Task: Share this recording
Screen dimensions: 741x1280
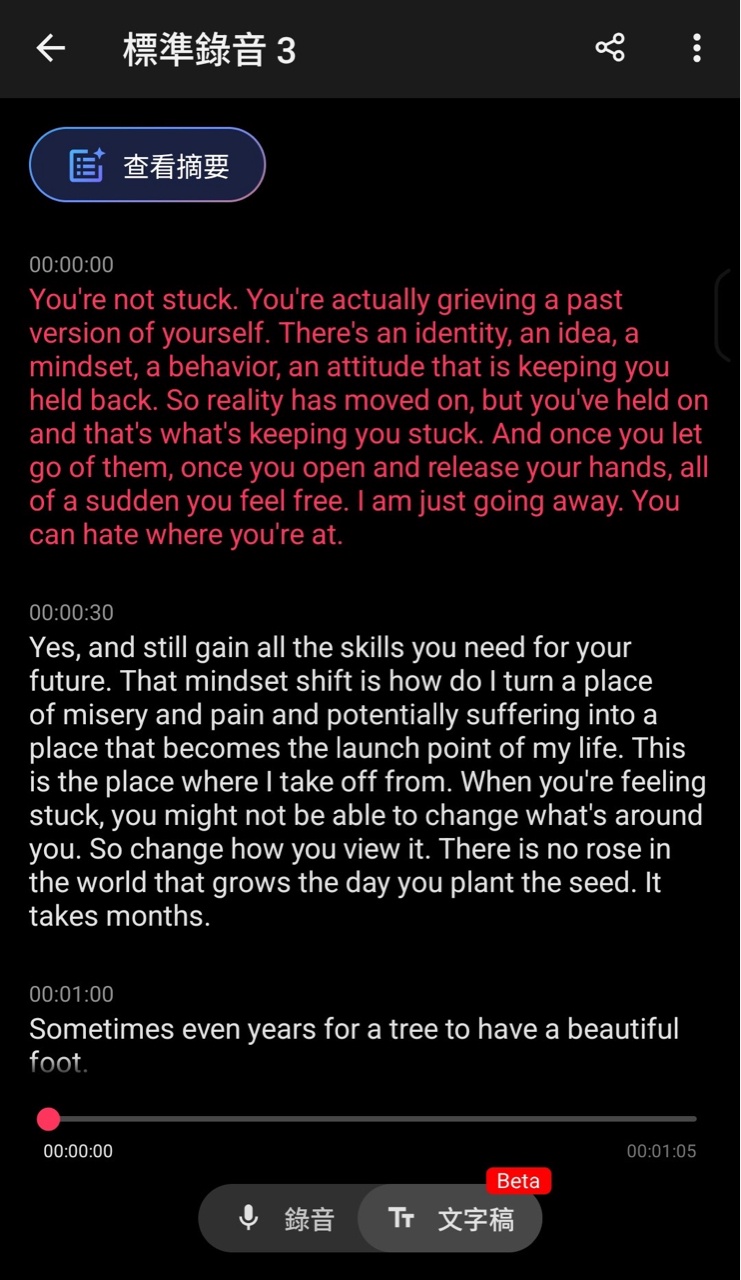Action: [610, 48]
